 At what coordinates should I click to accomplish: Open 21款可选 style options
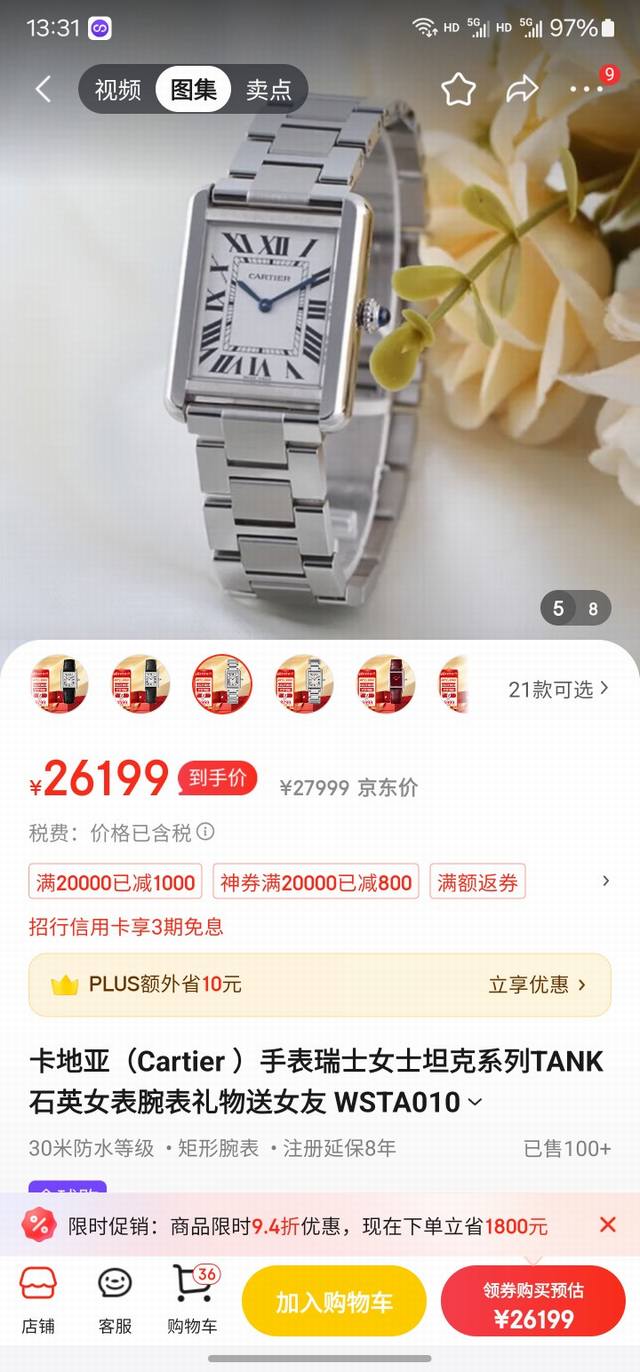[558, 689]
